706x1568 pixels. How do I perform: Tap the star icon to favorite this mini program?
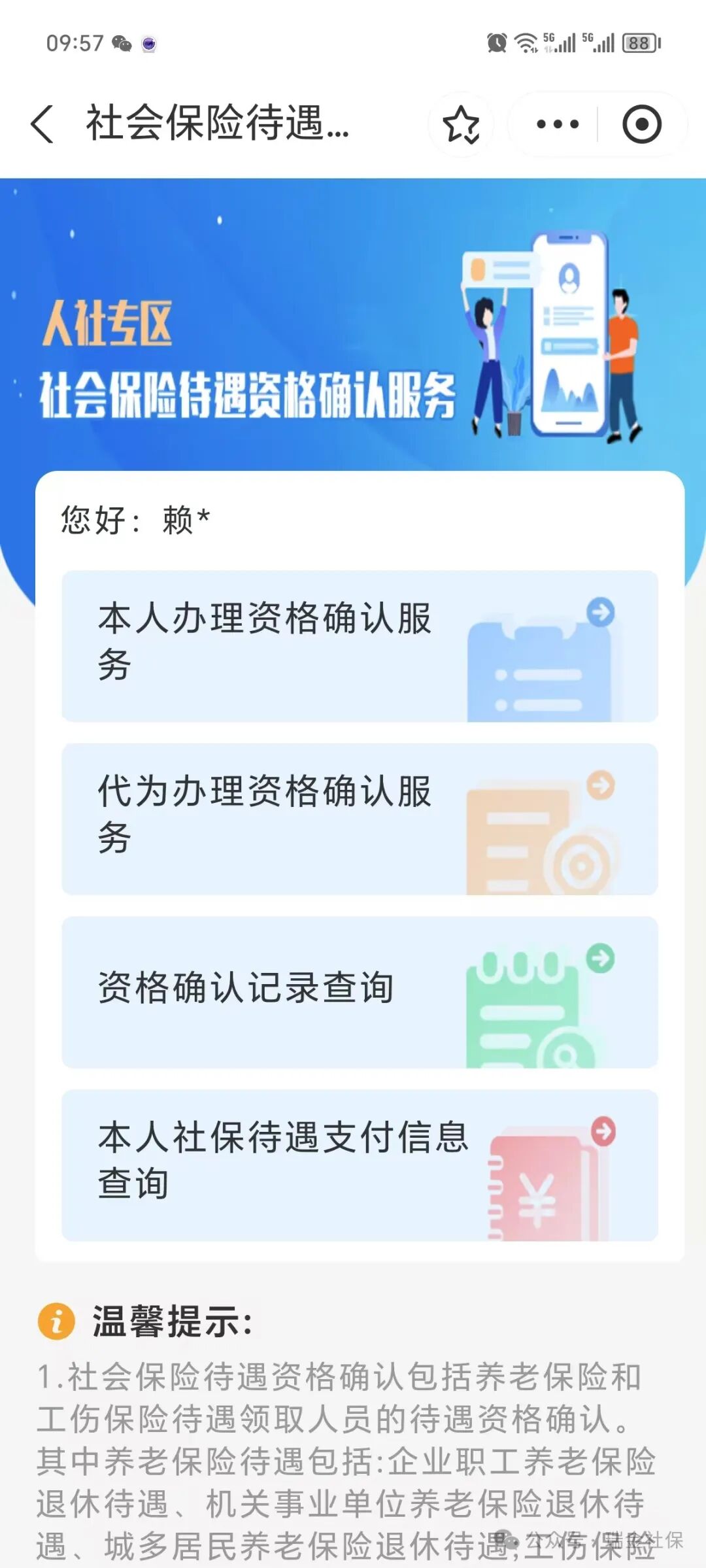click(461, 124)
